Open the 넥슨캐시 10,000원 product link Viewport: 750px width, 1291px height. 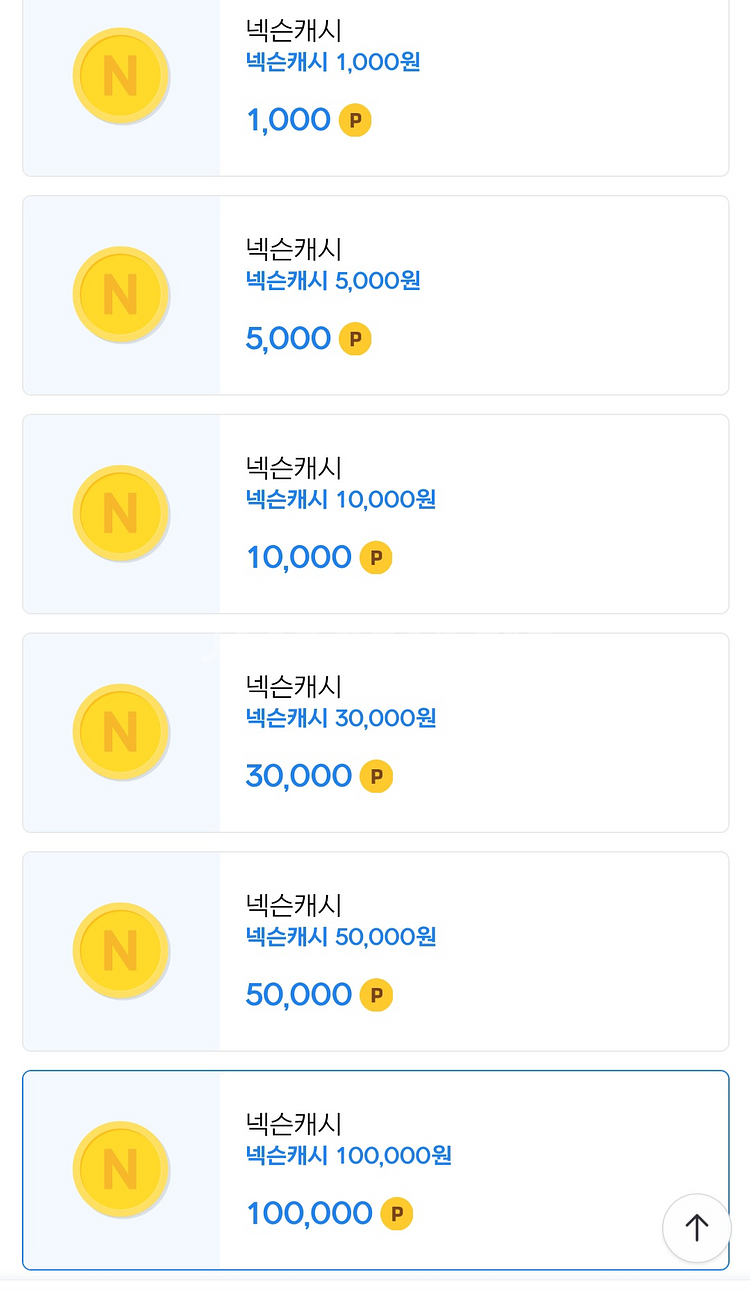340,499
